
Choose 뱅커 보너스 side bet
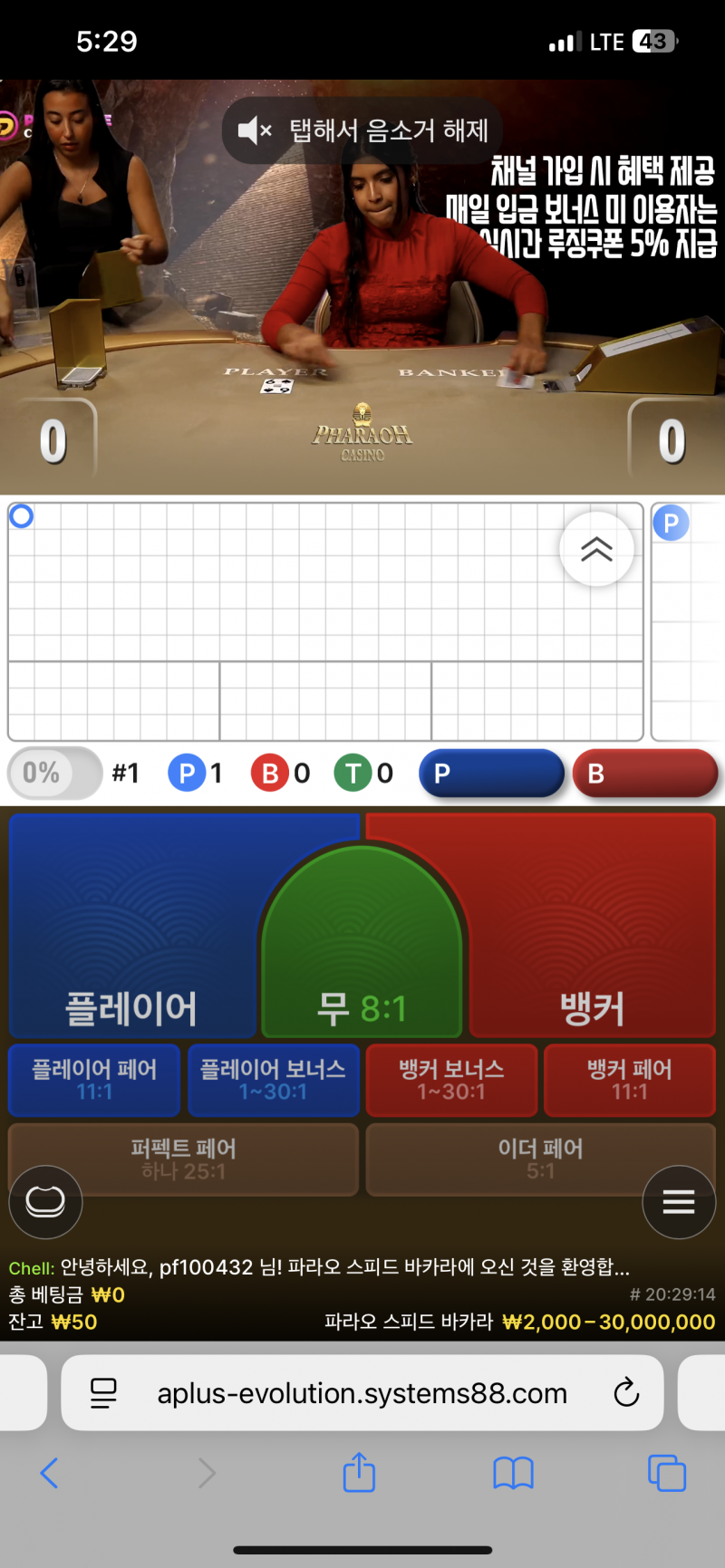point(451,1080)
